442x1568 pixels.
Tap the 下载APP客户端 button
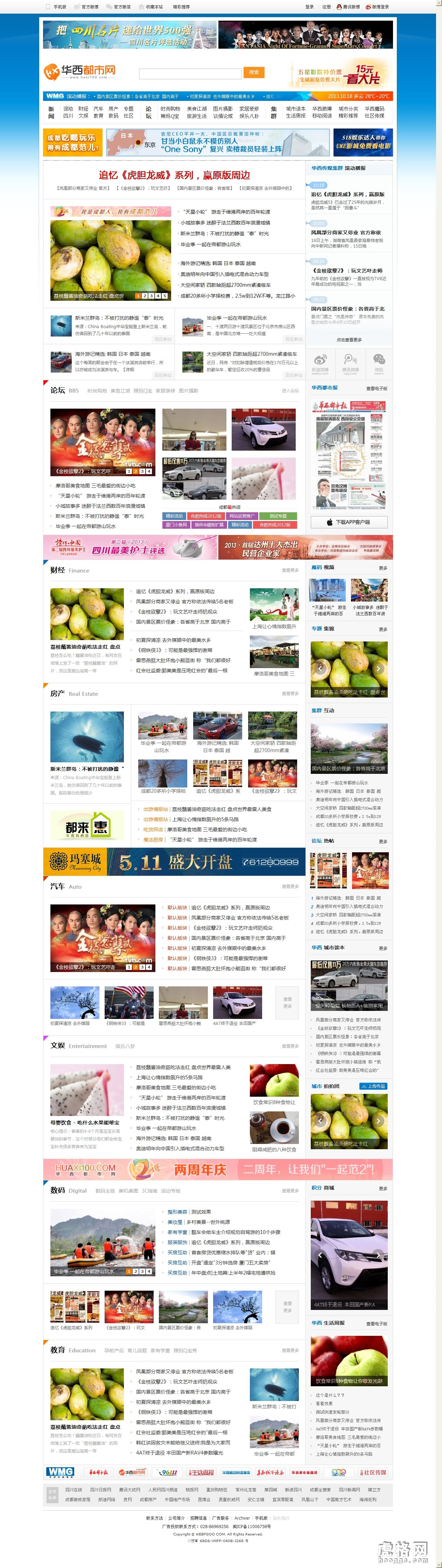[x=349, y=522]
